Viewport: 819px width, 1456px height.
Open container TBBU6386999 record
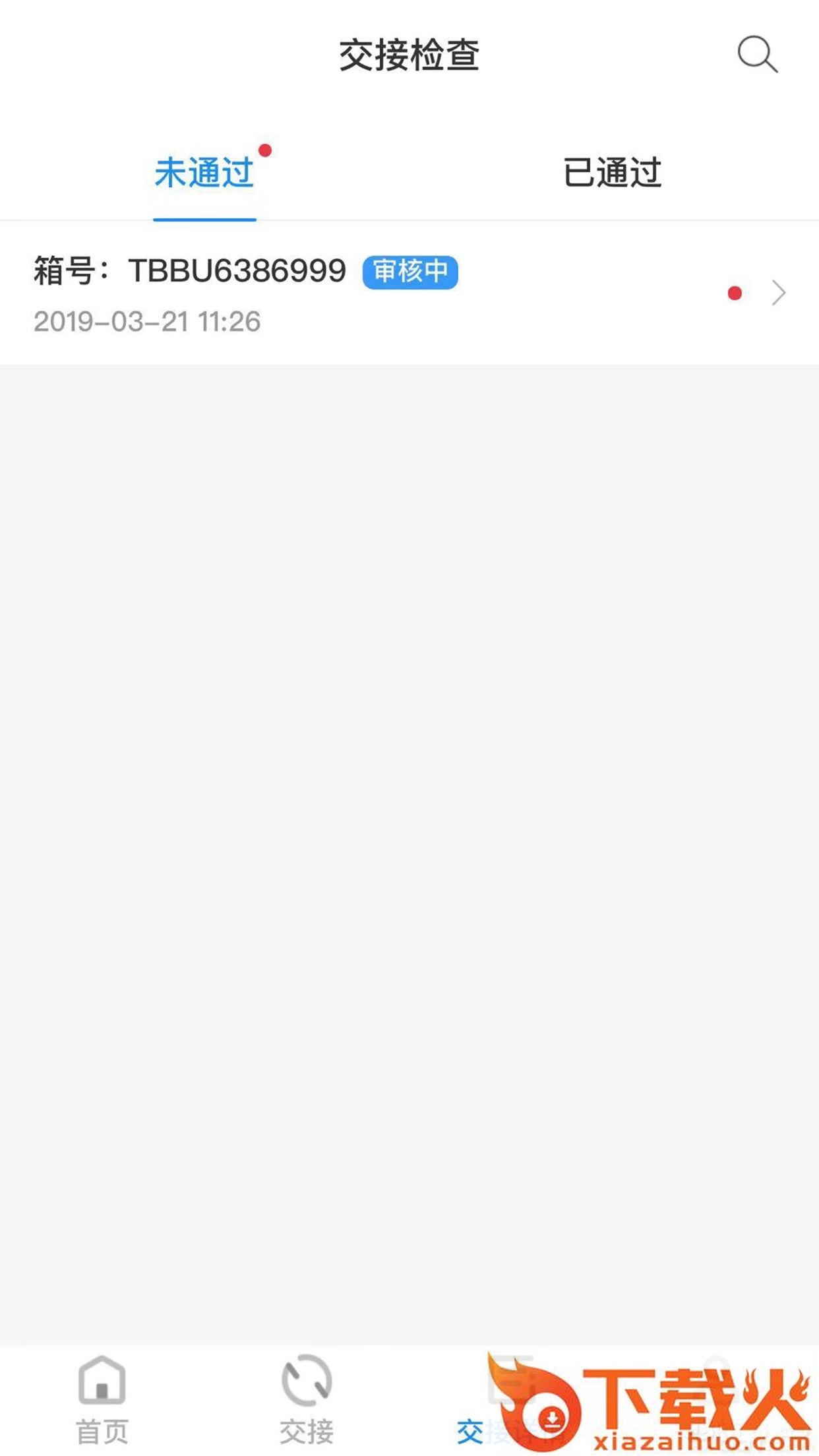tap(409, 293)
